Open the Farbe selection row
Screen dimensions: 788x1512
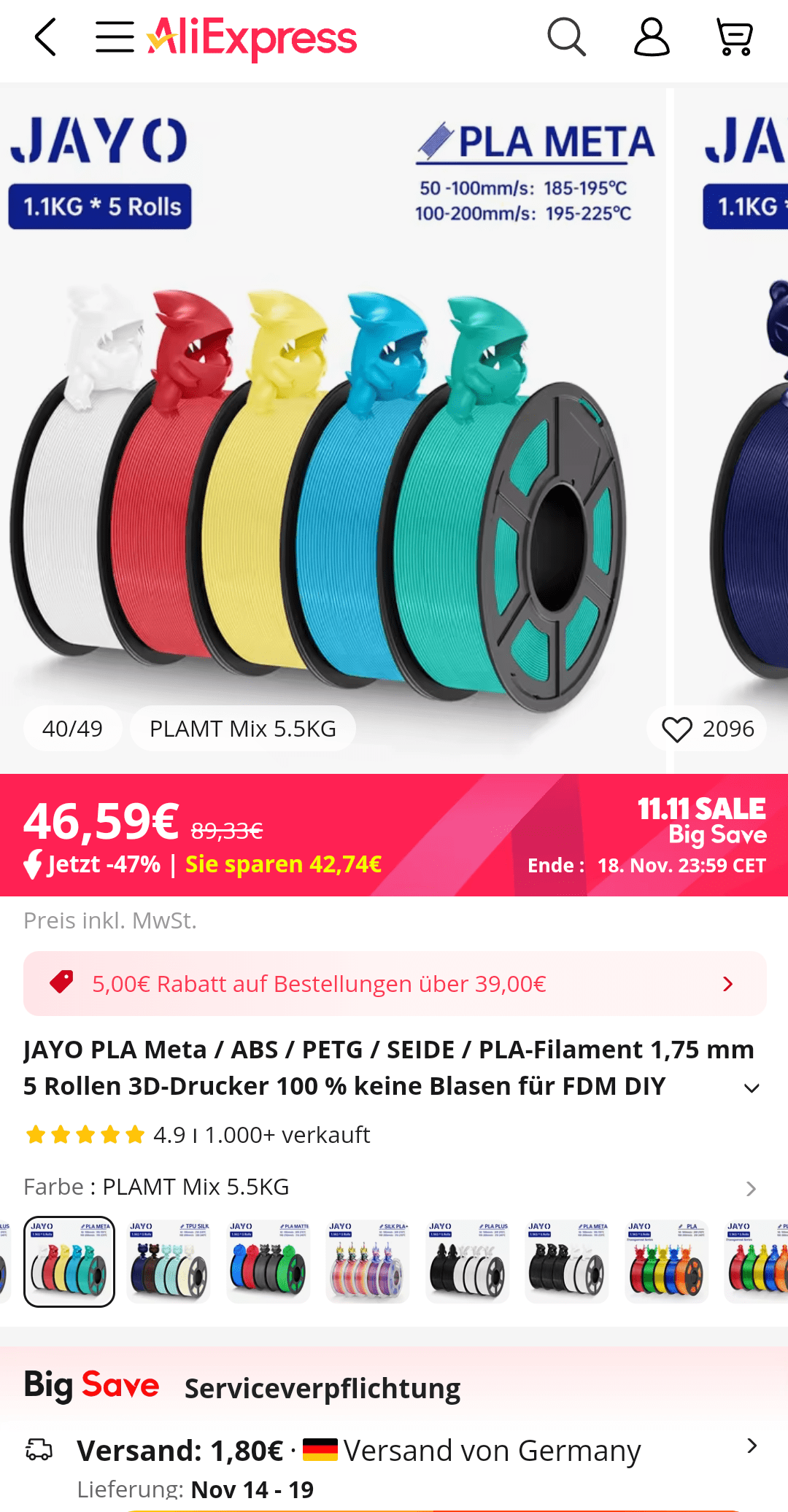point(394,1187)
